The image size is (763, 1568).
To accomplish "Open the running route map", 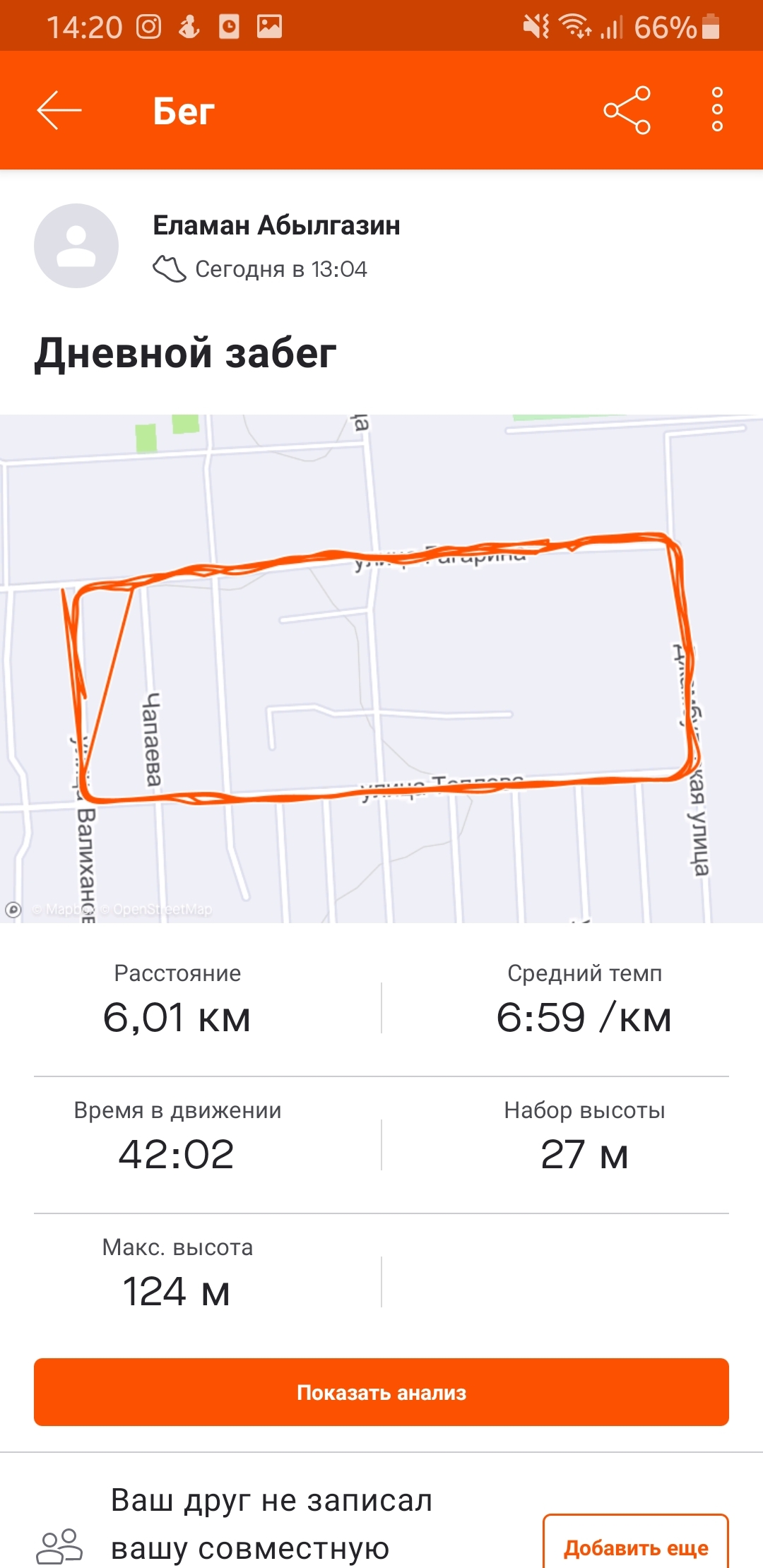I will point(381,668).
